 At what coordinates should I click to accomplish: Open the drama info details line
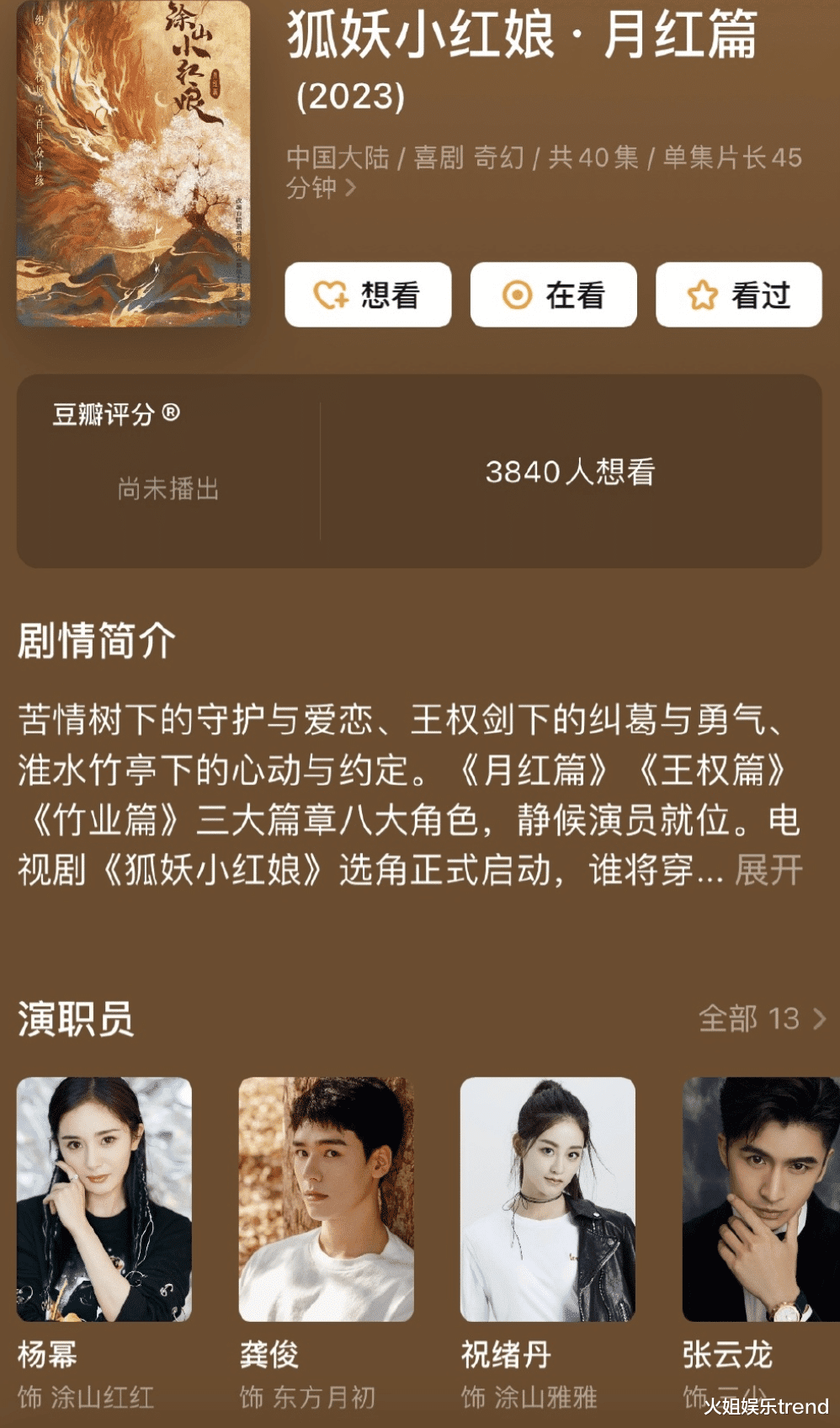(x=543, y=172)
